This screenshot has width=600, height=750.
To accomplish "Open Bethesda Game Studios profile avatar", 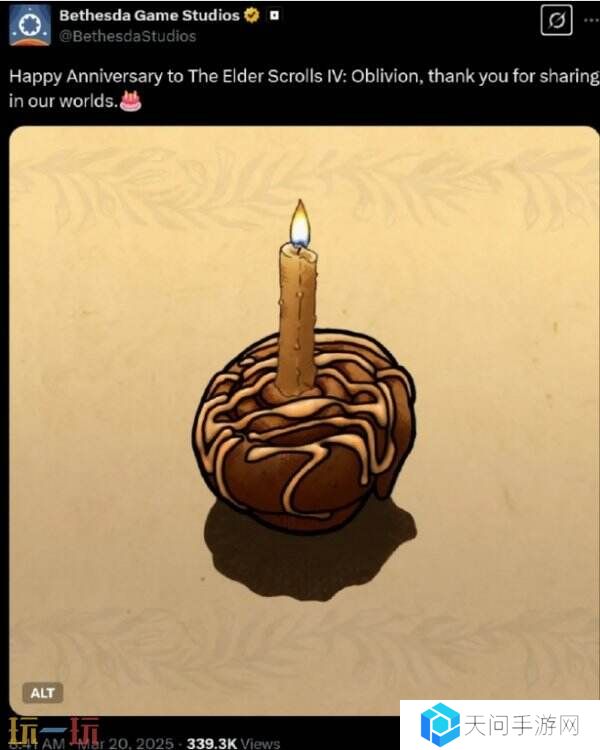I will pyautogui.click(x=30, y=24).
